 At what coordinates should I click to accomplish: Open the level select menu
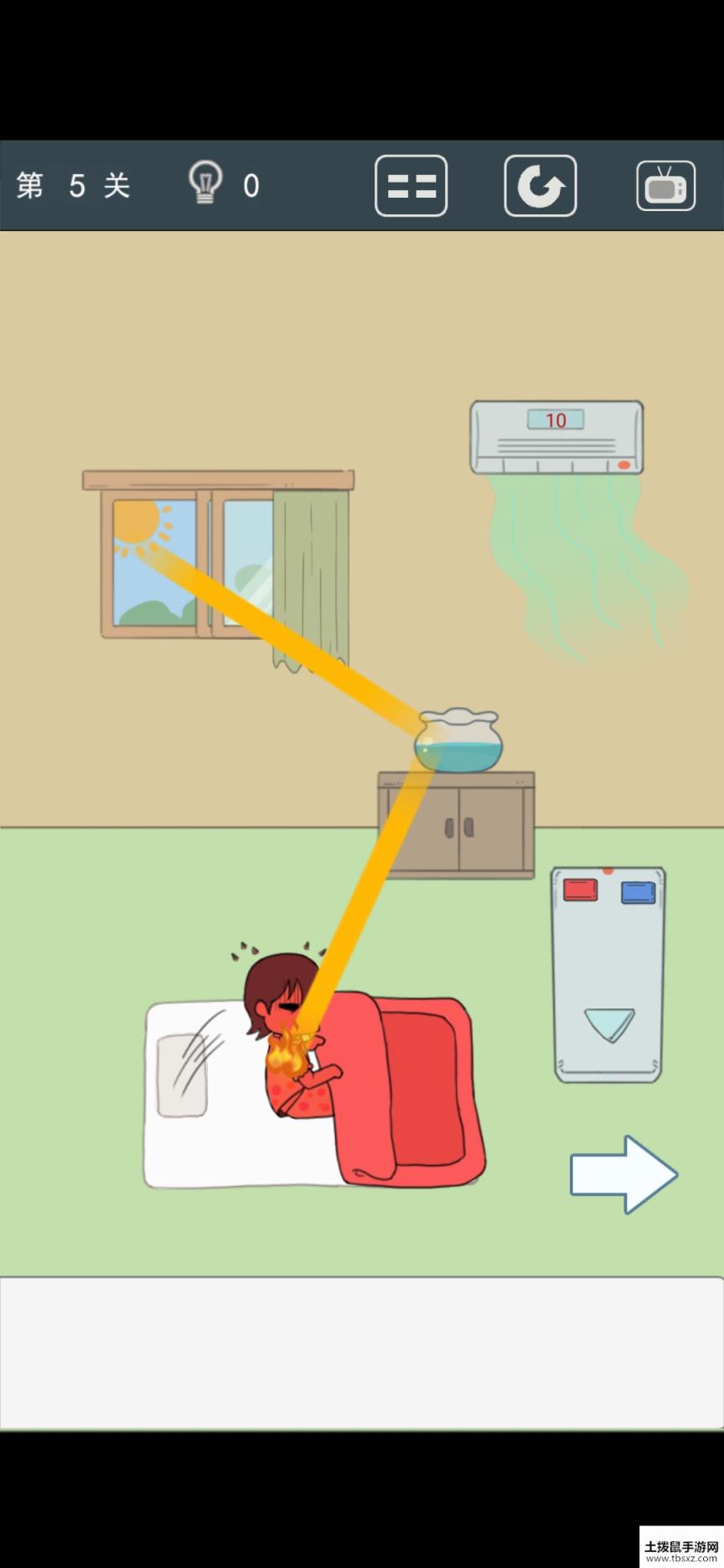click(x=411, y=186)
